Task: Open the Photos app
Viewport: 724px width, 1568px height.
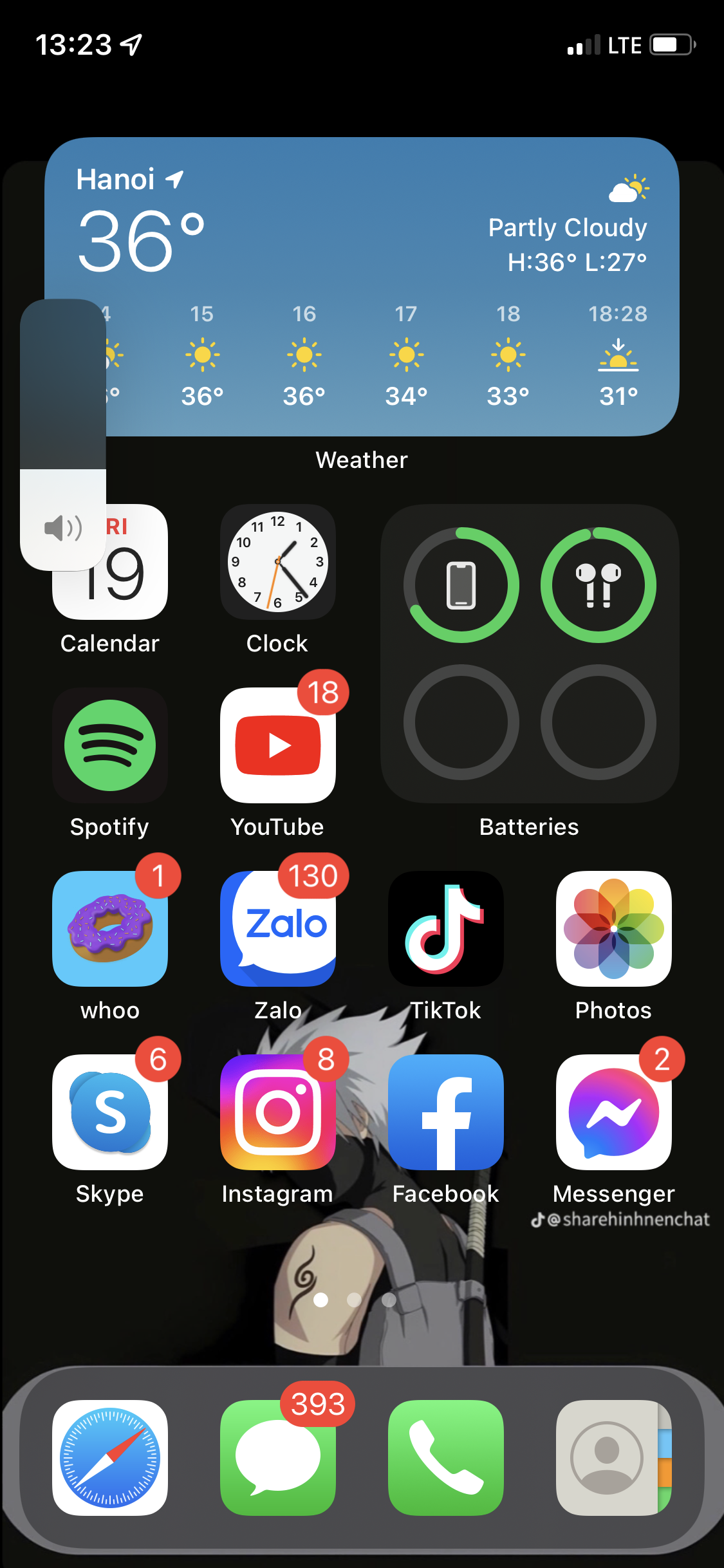Action: point(613,929)
